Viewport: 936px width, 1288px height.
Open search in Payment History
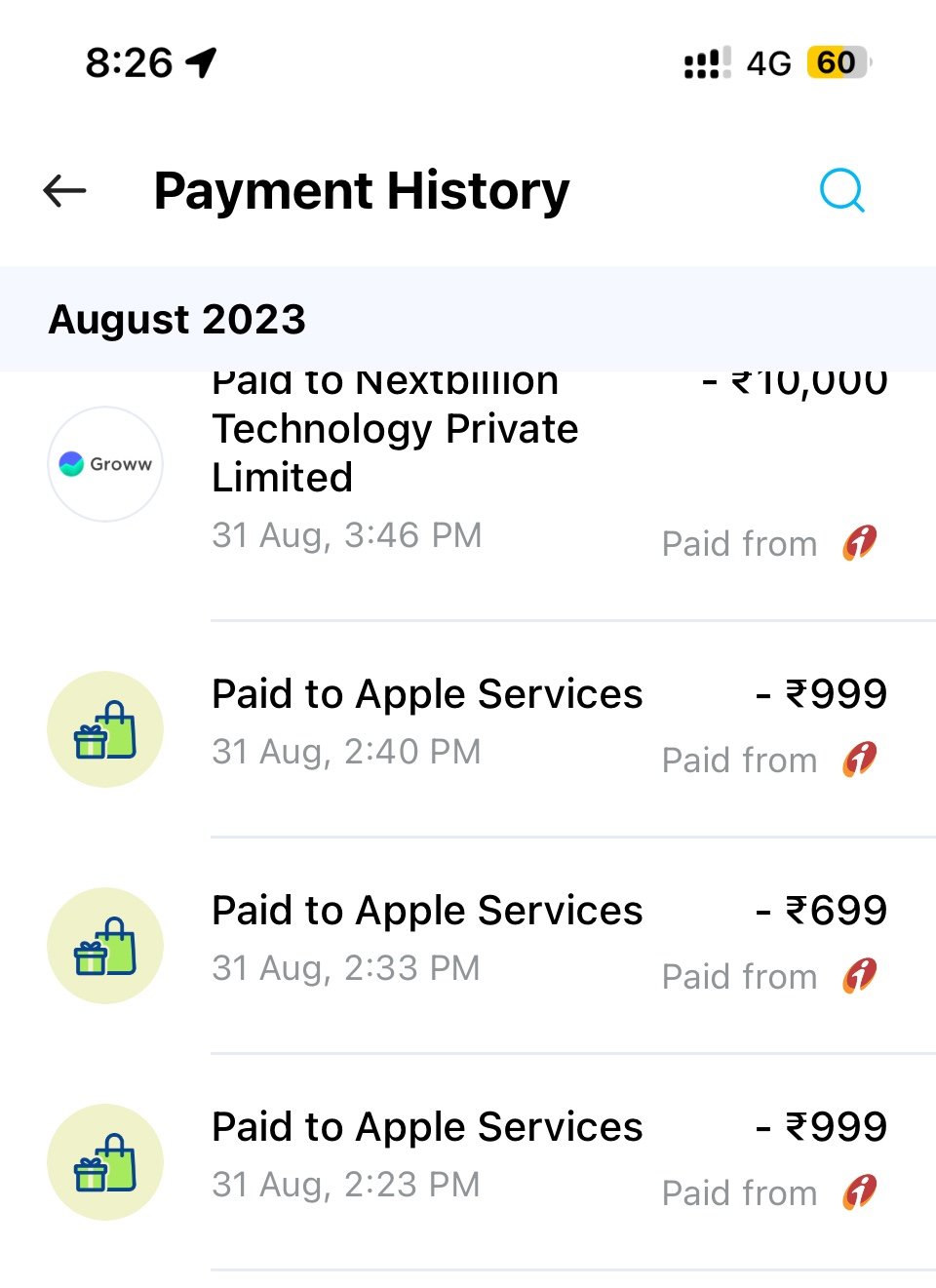click(x=841, y=190)
